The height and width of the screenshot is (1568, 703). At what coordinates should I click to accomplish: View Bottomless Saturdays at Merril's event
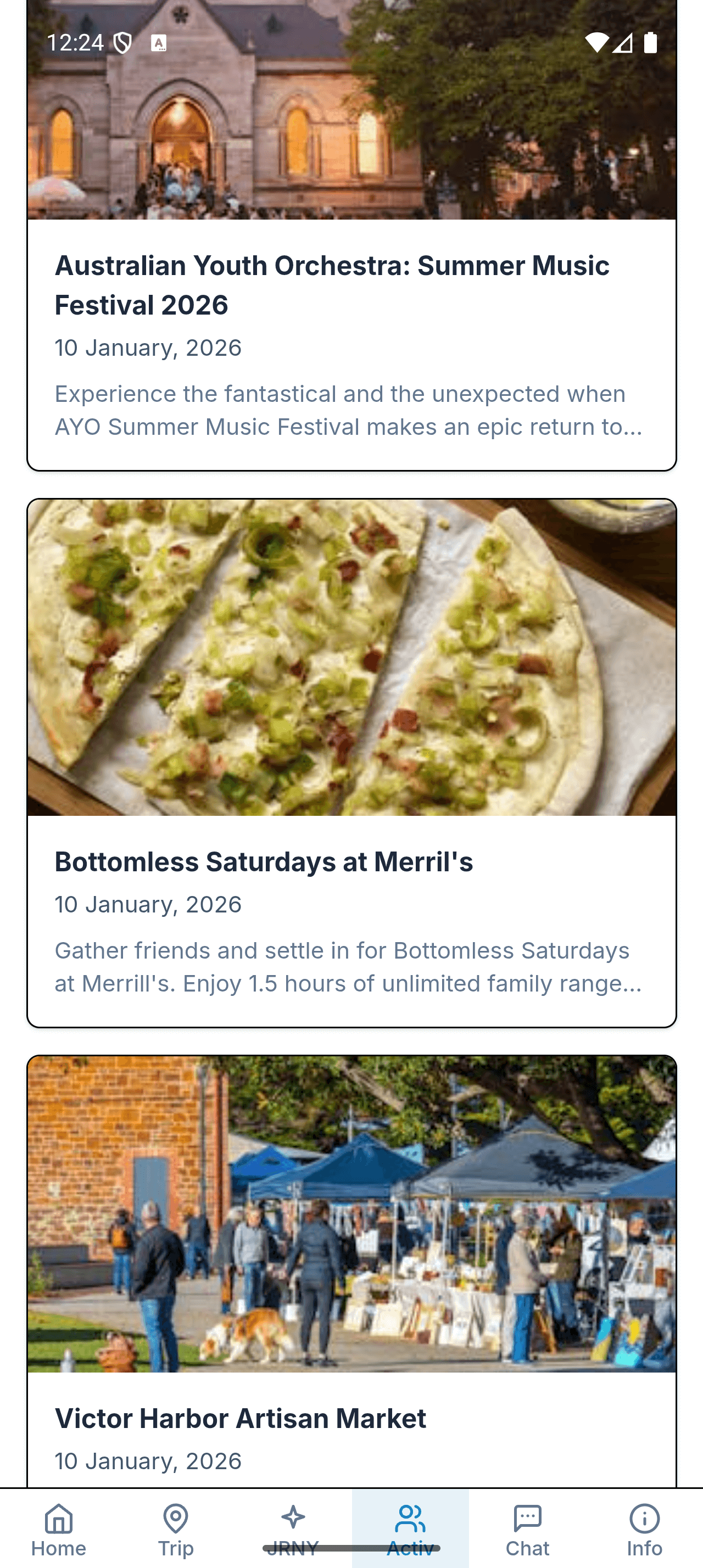[351, 861]
